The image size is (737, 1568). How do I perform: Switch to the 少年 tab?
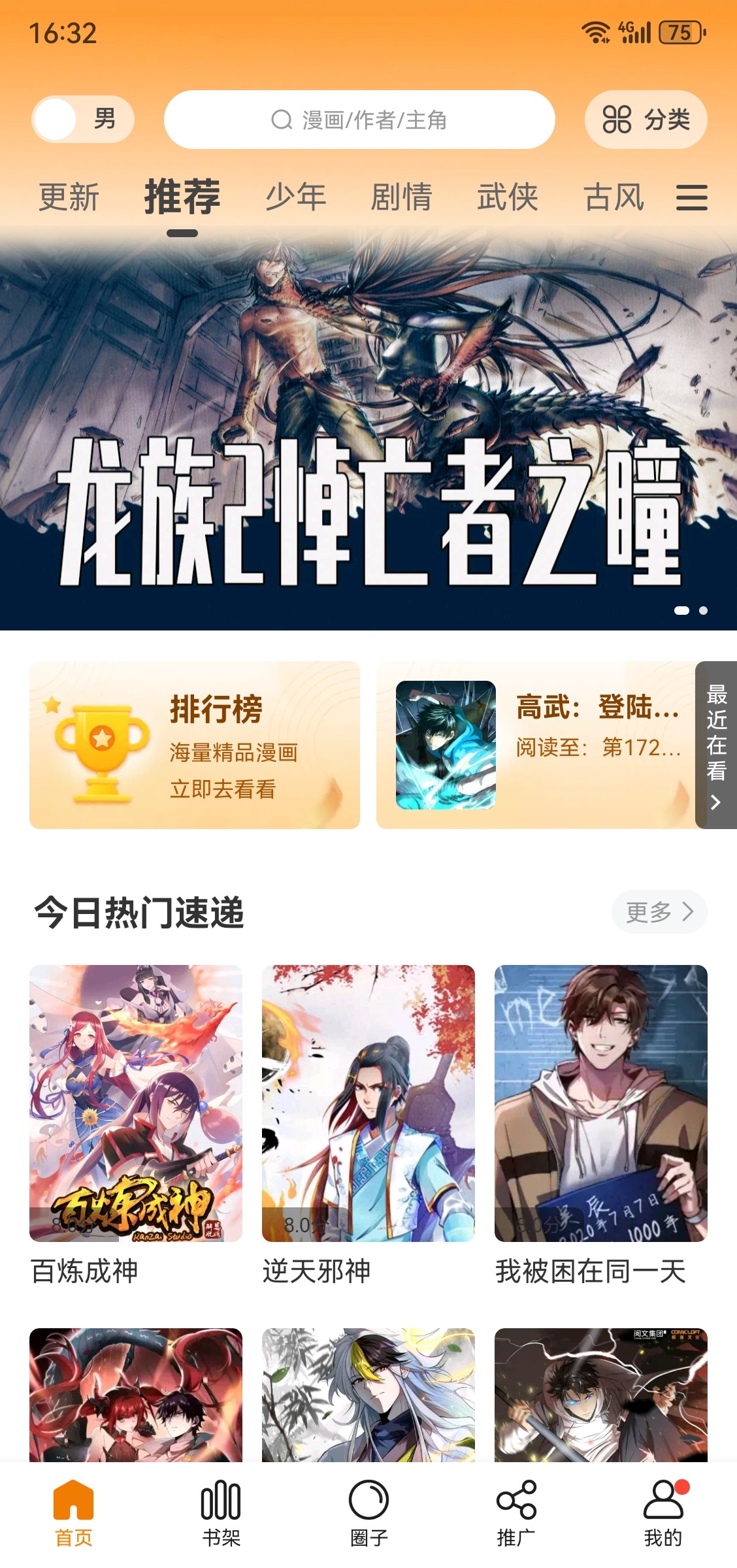click(295, 197)
